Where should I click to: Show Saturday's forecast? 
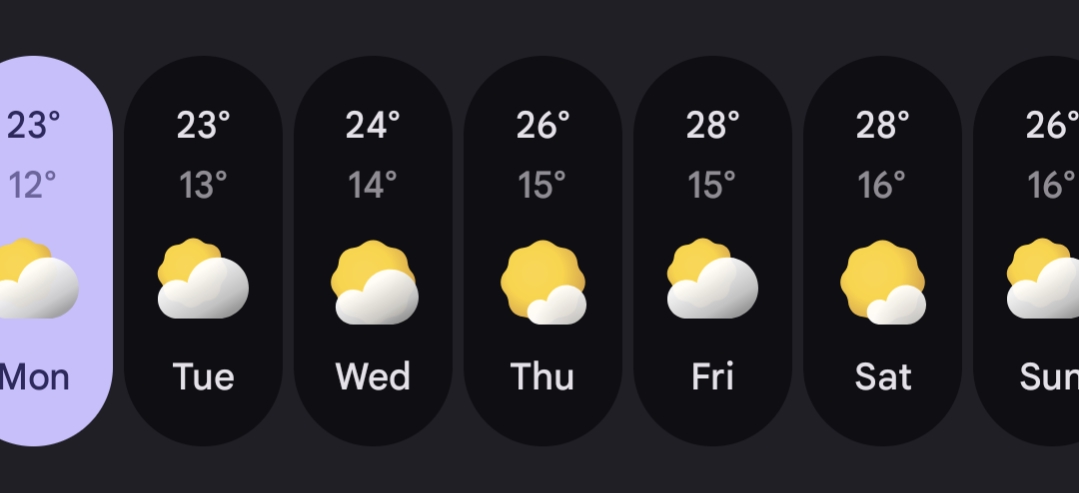tap(883, 250)
